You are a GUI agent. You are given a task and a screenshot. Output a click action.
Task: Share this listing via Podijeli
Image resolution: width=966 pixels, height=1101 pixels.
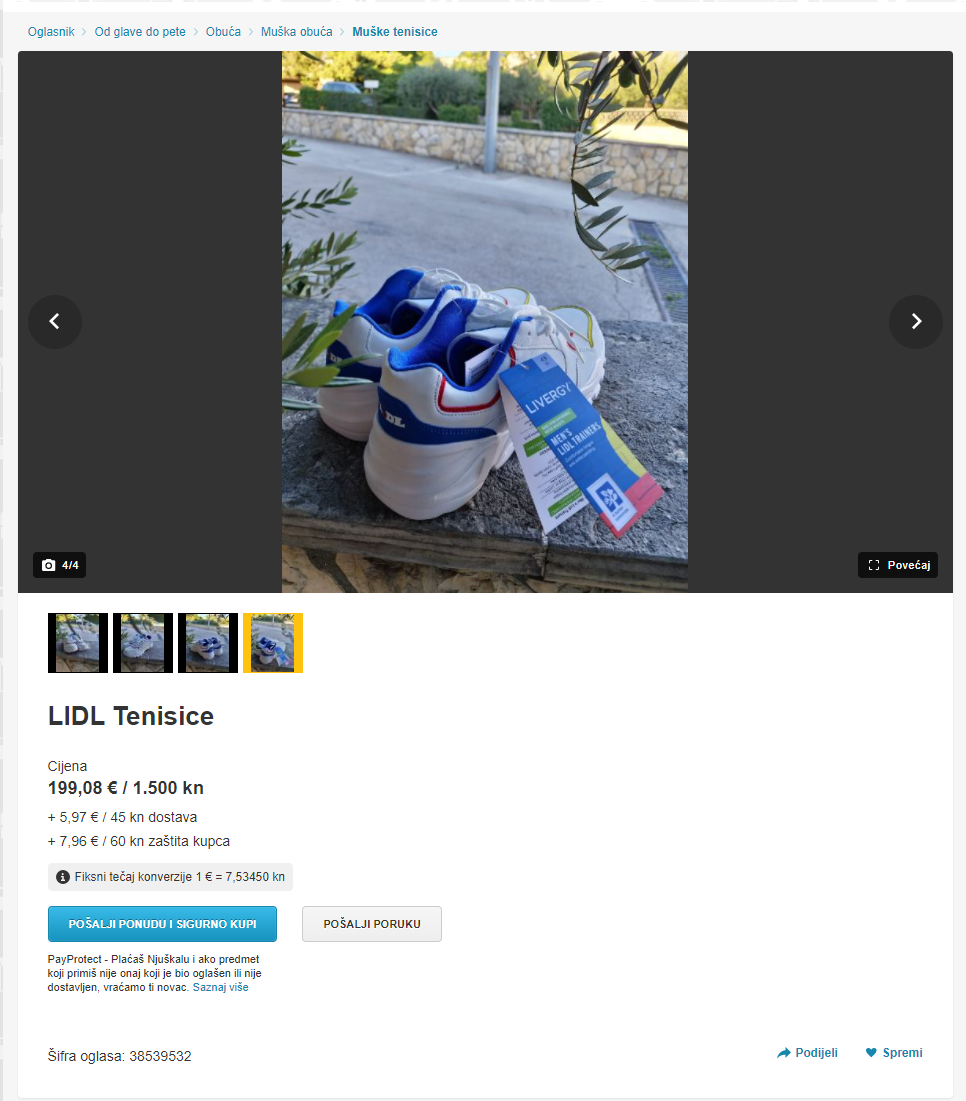tap(807, 1053)
